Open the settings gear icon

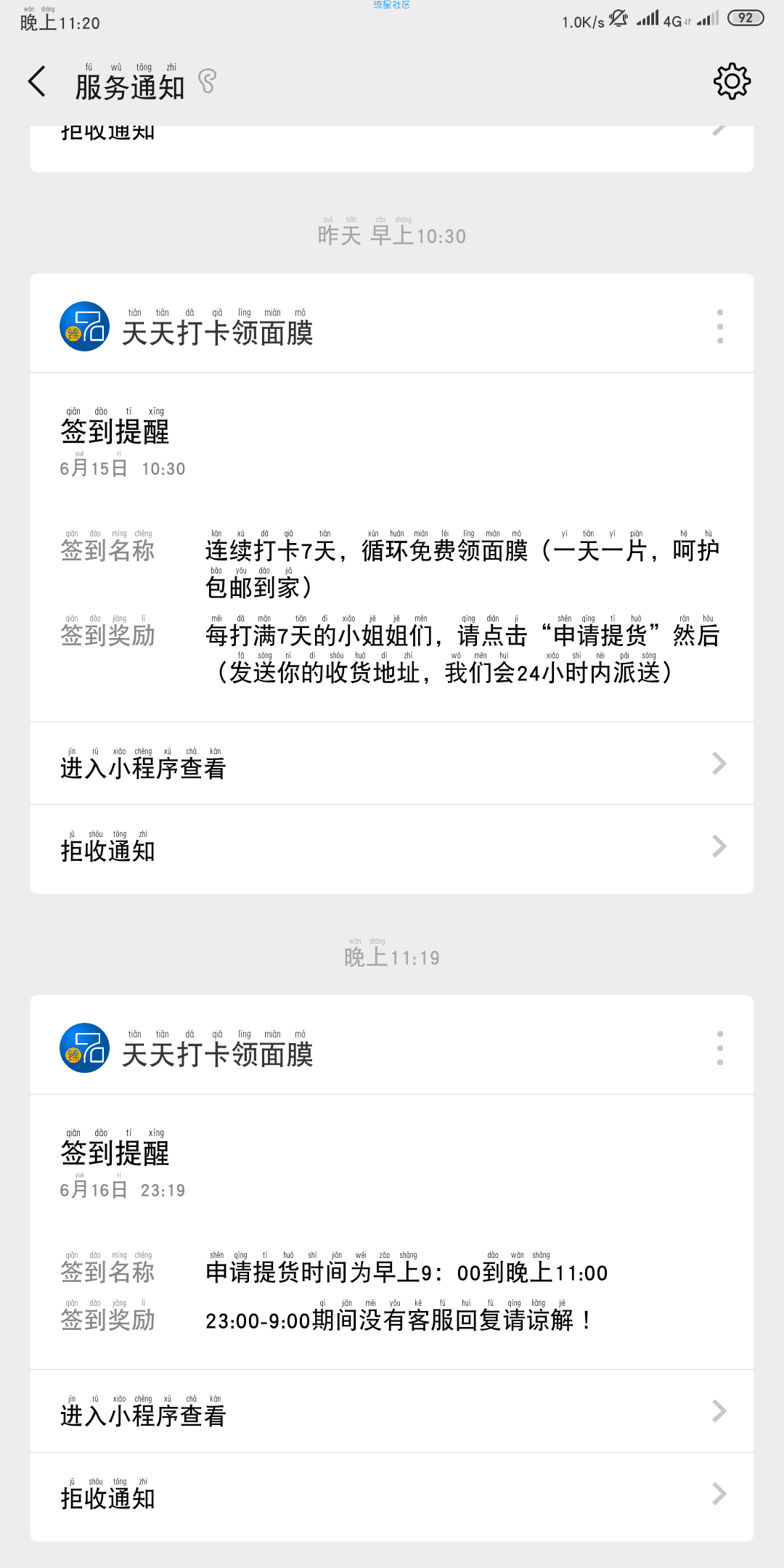click(732, 81)
